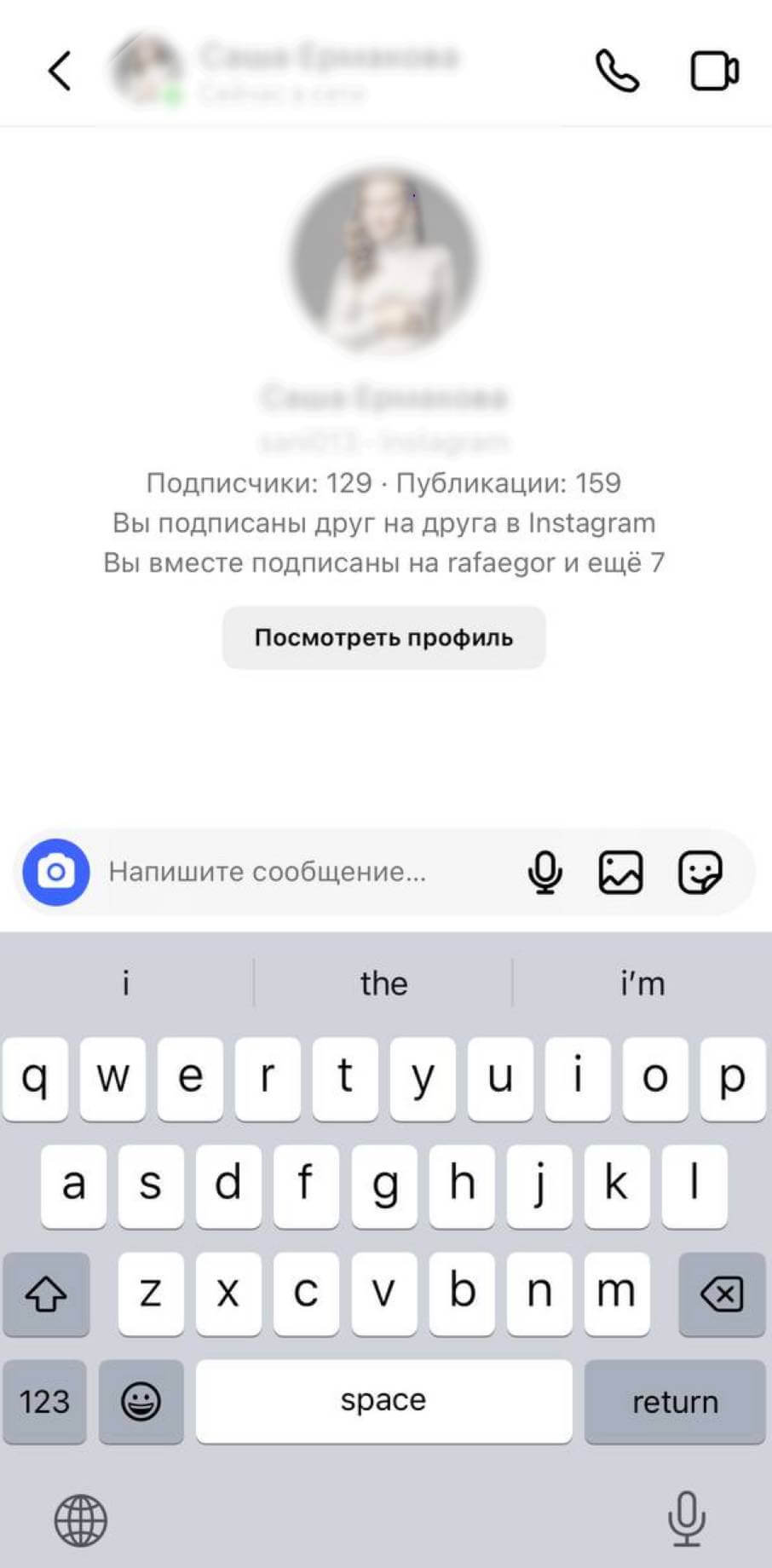Image resolution: width=772 pixels, height=1568 pixels.
Task: Tap the shift key
Action: click(46, 1294)
